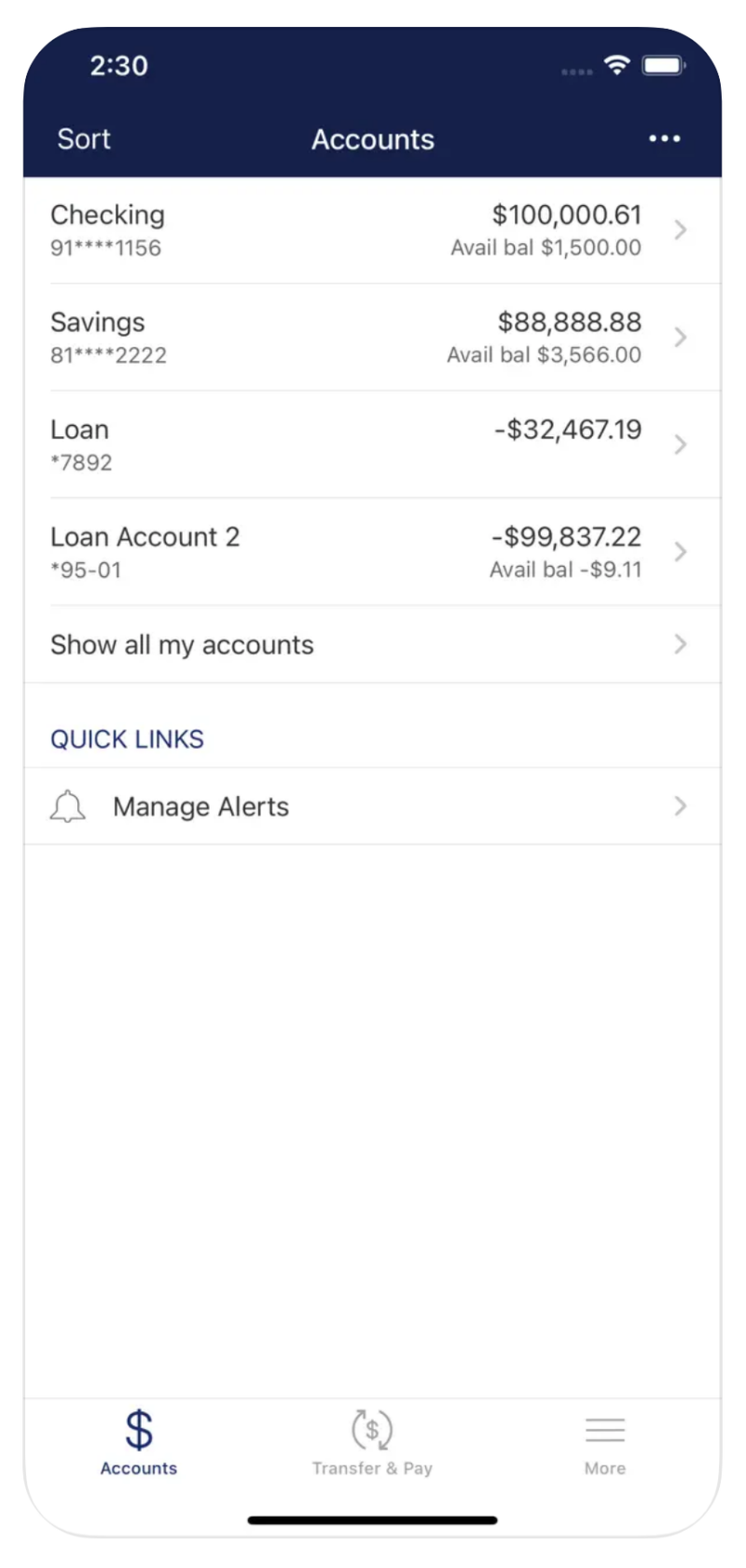The height and width of the screenshot is (1568, 746).
Task: Open the Savings account via its chevron
Action: pyautogui.click(x=680, y=337)
